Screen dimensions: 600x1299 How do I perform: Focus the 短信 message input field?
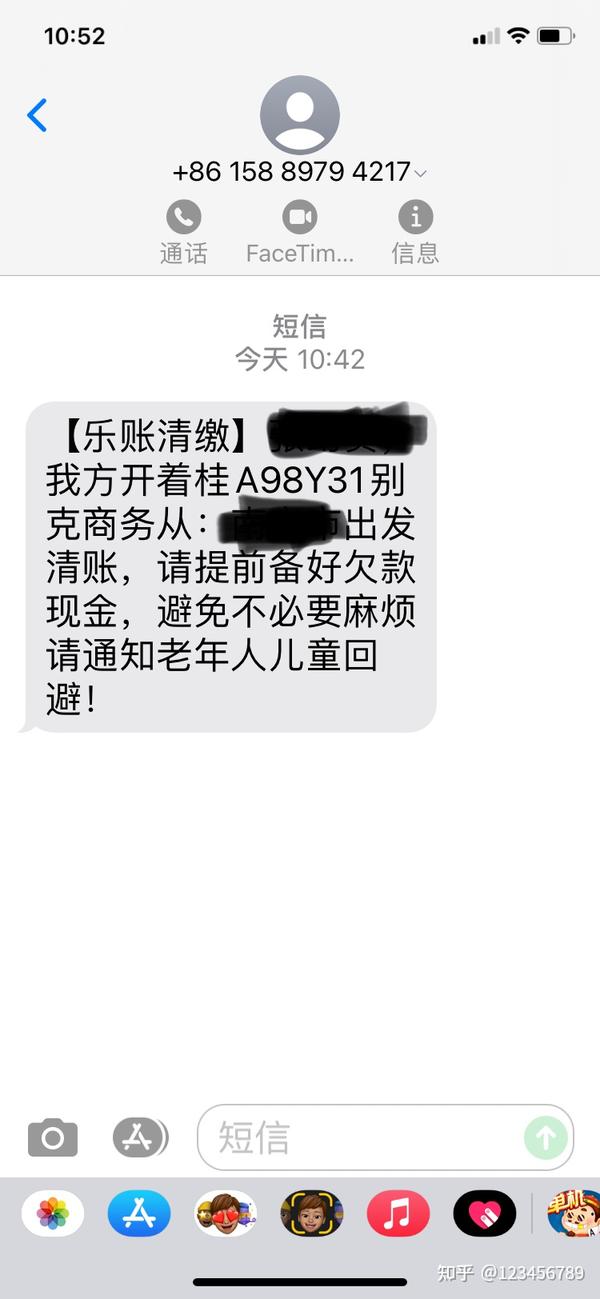(x=385, y=1137)
